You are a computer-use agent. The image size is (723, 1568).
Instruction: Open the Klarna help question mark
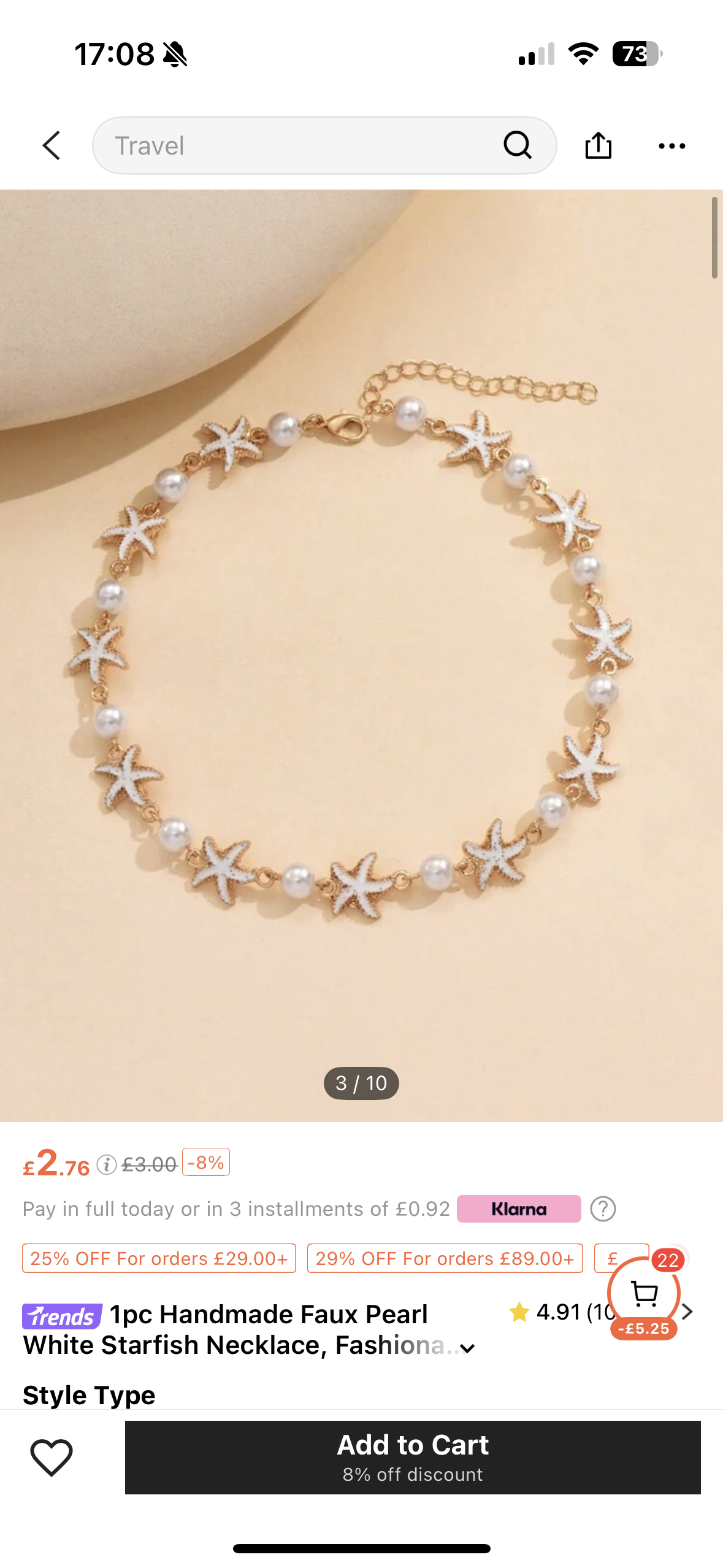[x=602, y=1209]
